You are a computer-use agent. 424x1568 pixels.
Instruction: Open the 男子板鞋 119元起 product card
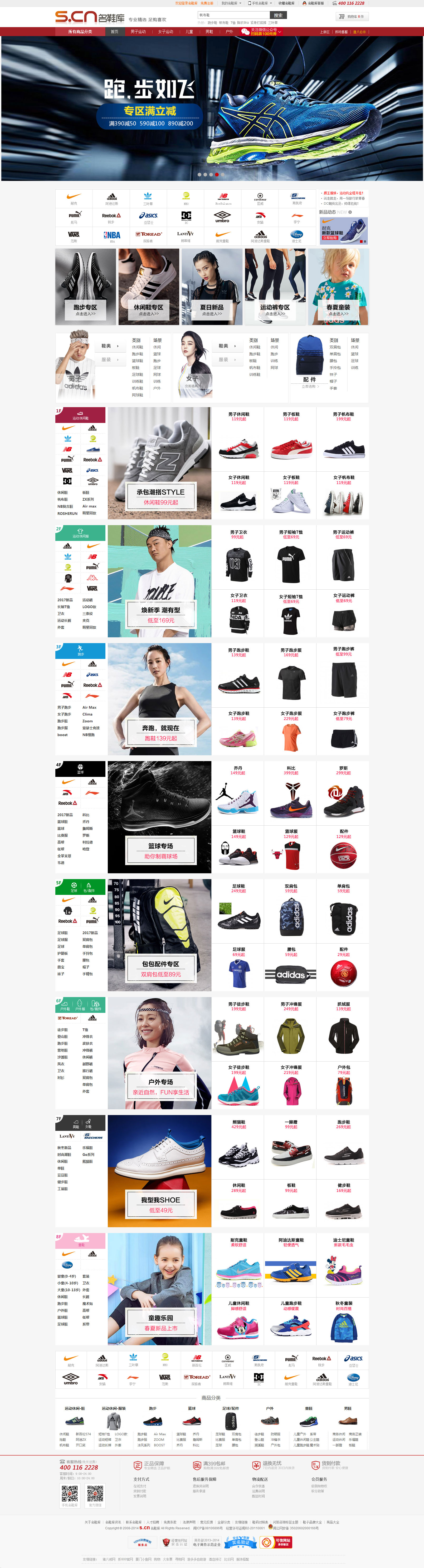tap(291, 438)
